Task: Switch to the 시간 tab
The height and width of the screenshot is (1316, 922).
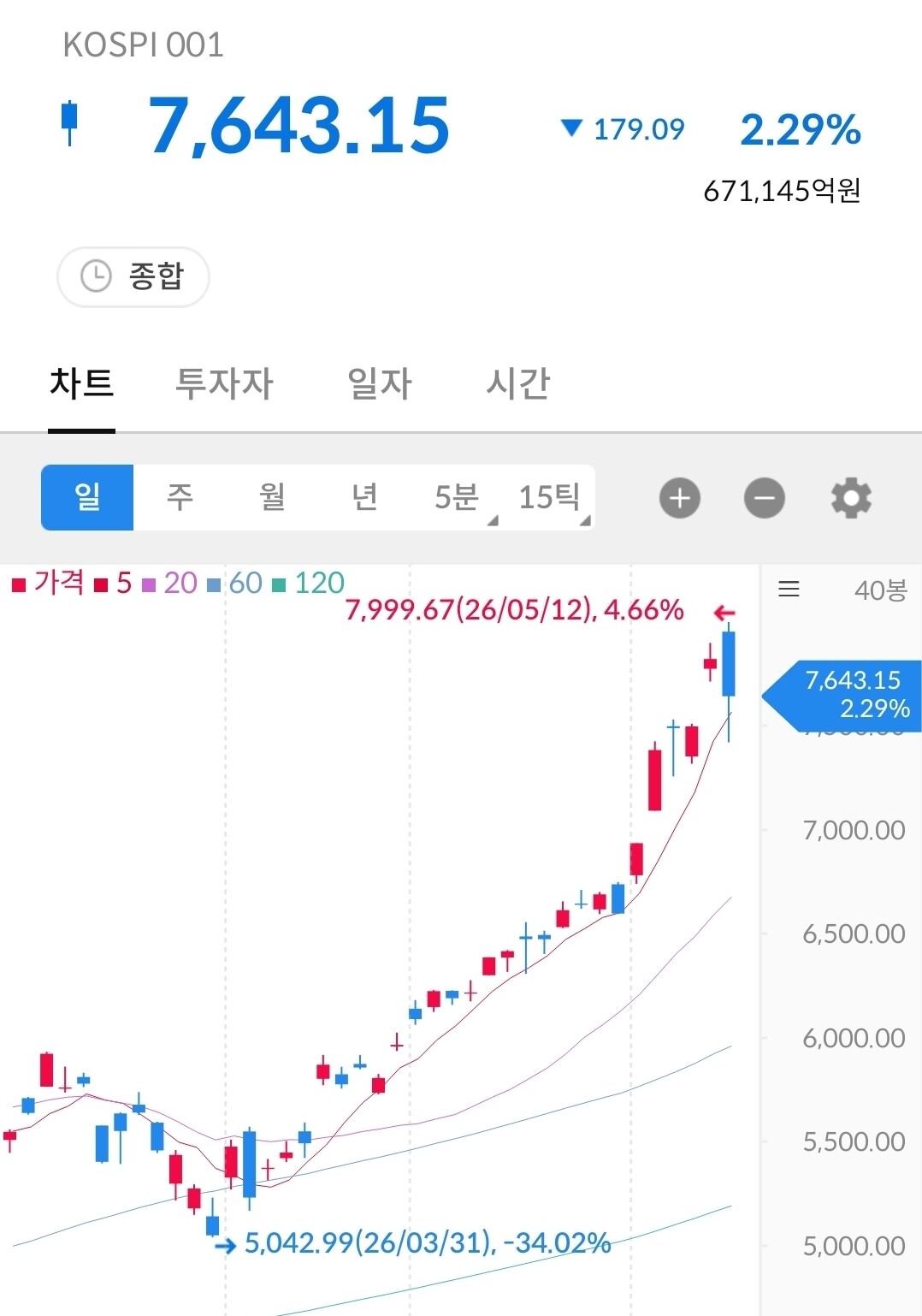Action: 518,383
